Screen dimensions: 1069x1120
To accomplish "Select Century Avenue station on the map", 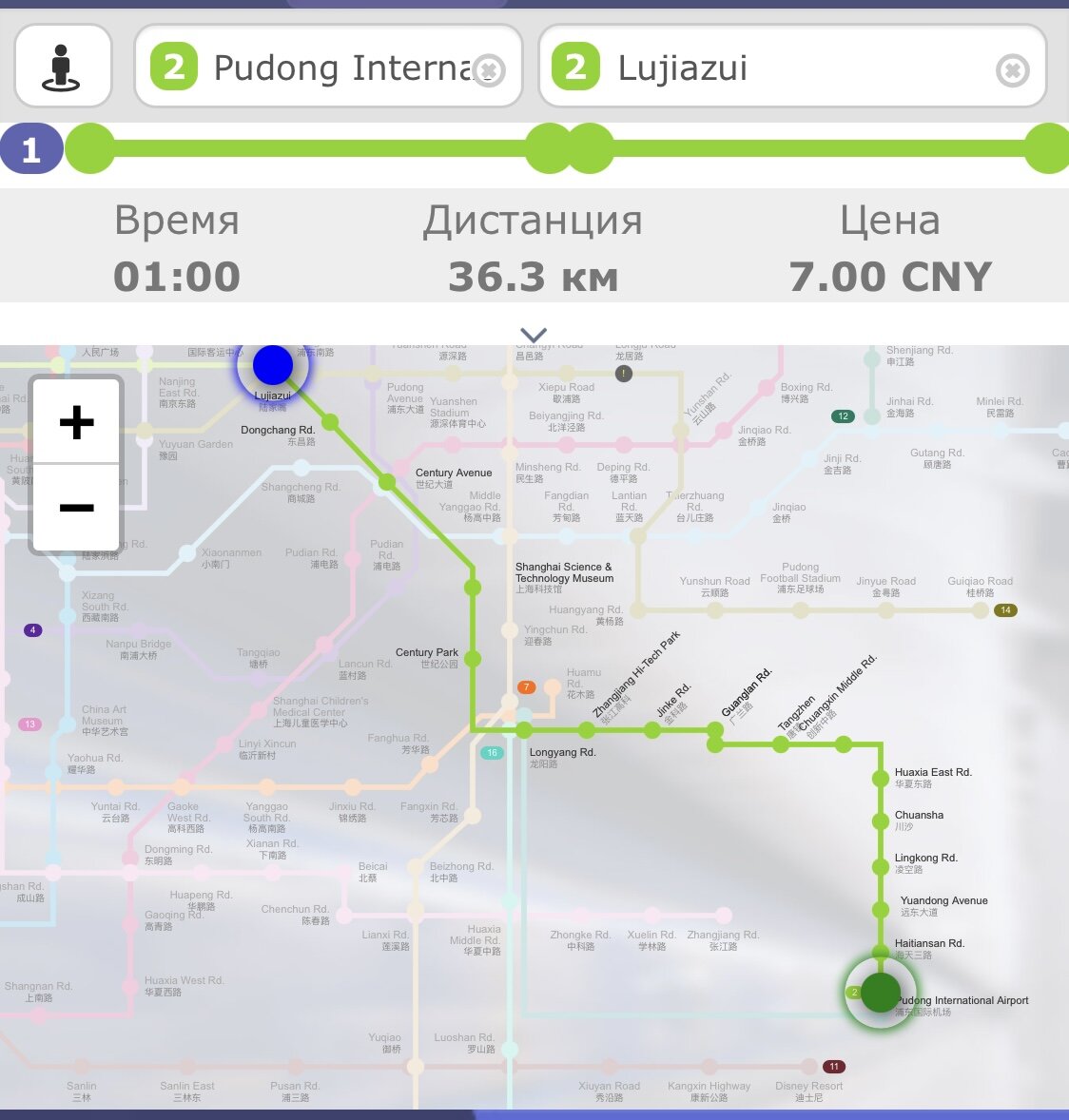I will pyautogui.click(x=387, y=483).
